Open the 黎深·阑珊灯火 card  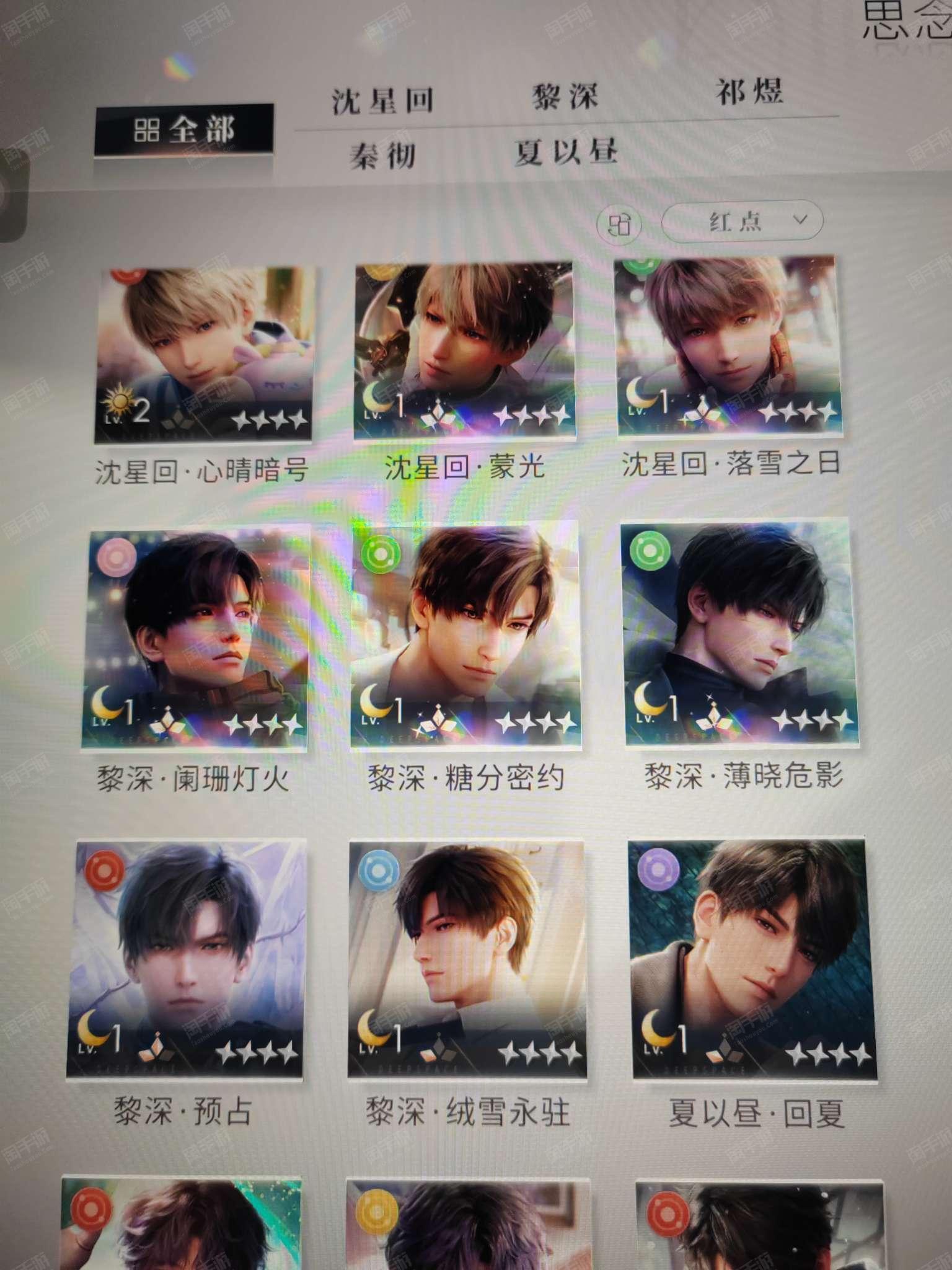coord(197,639)
